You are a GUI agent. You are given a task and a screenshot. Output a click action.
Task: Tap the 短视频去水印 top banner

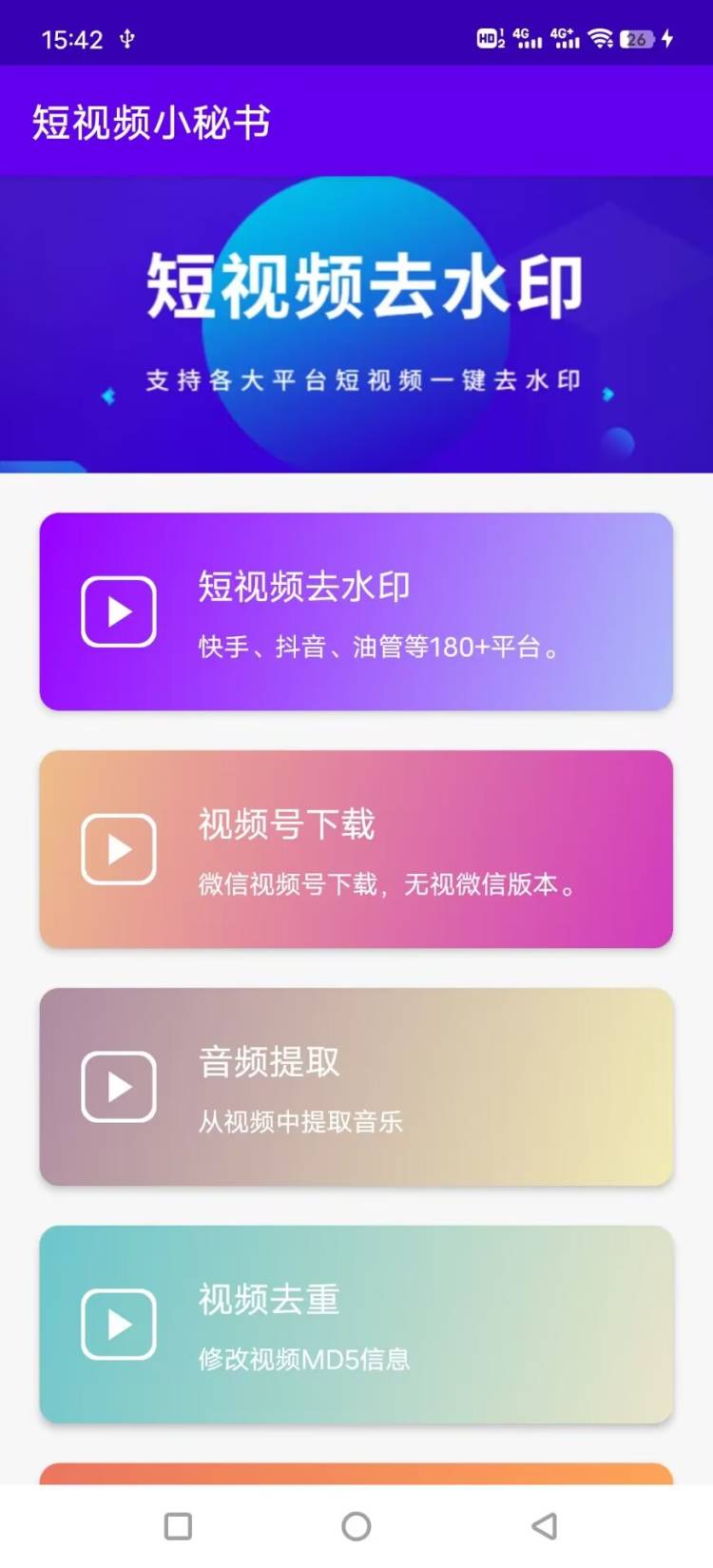pyautogui.click(x=356, y=323)
